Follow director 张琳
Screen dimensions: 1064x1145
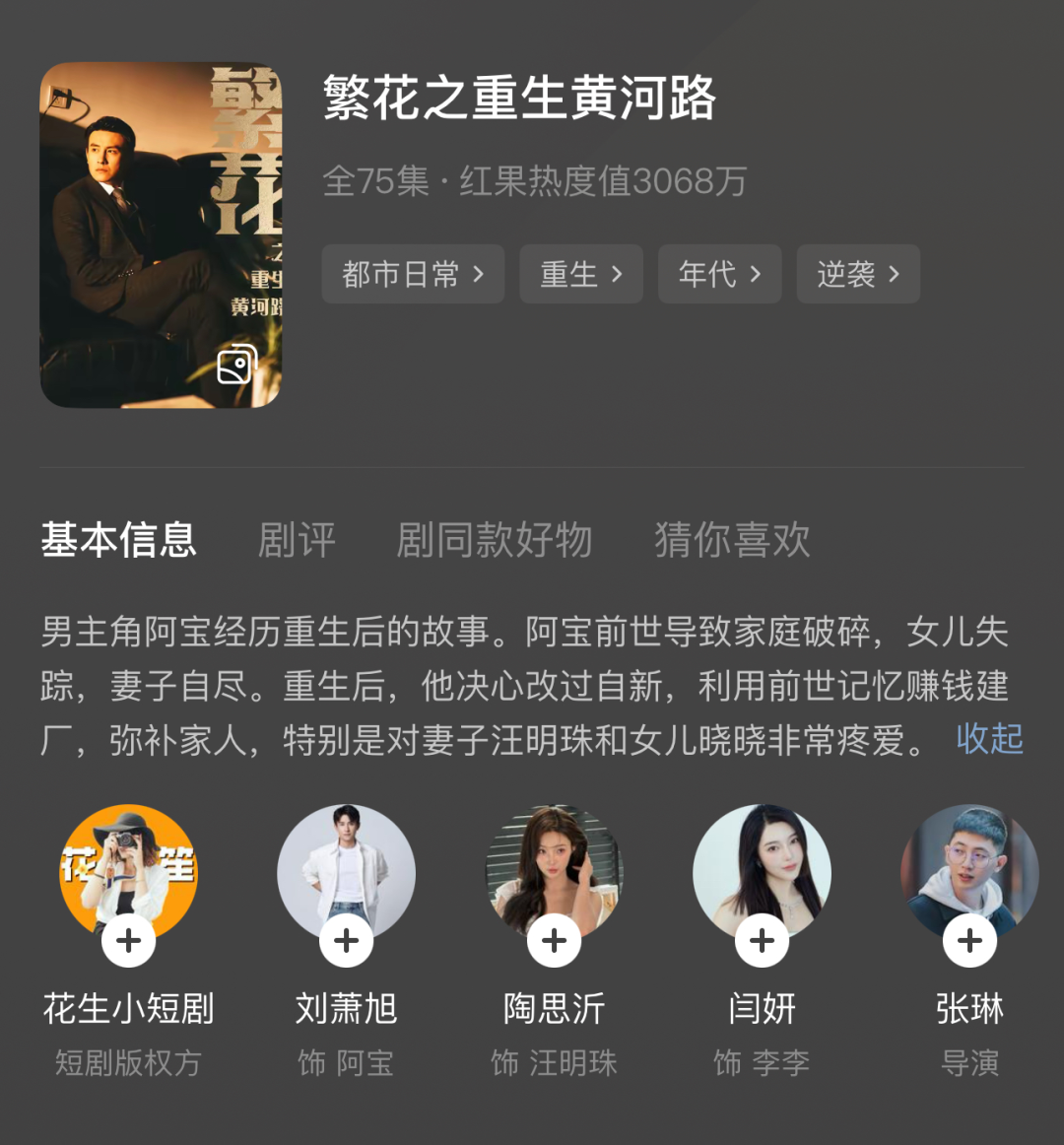(970, 941)
